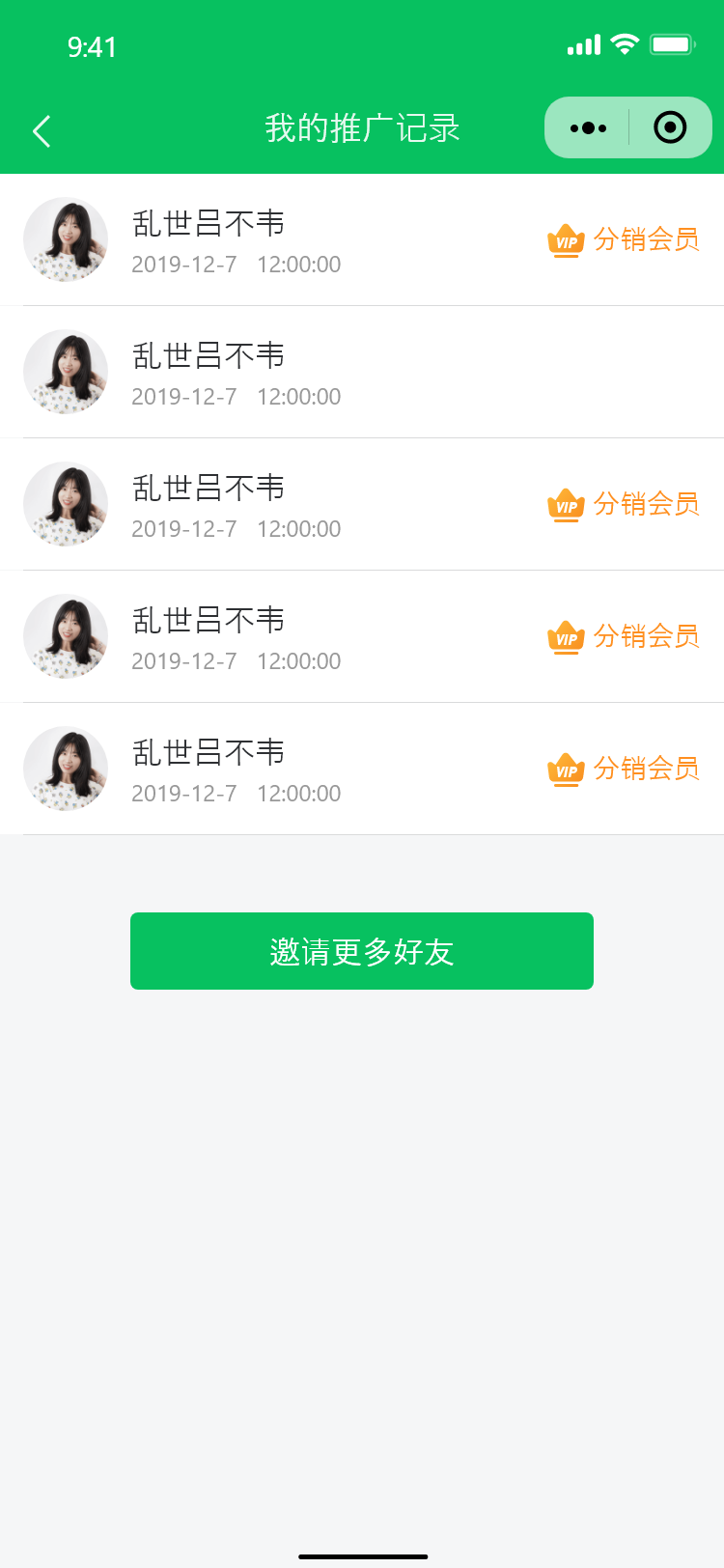Open the mini-program three-dot menu

point(588,127)
